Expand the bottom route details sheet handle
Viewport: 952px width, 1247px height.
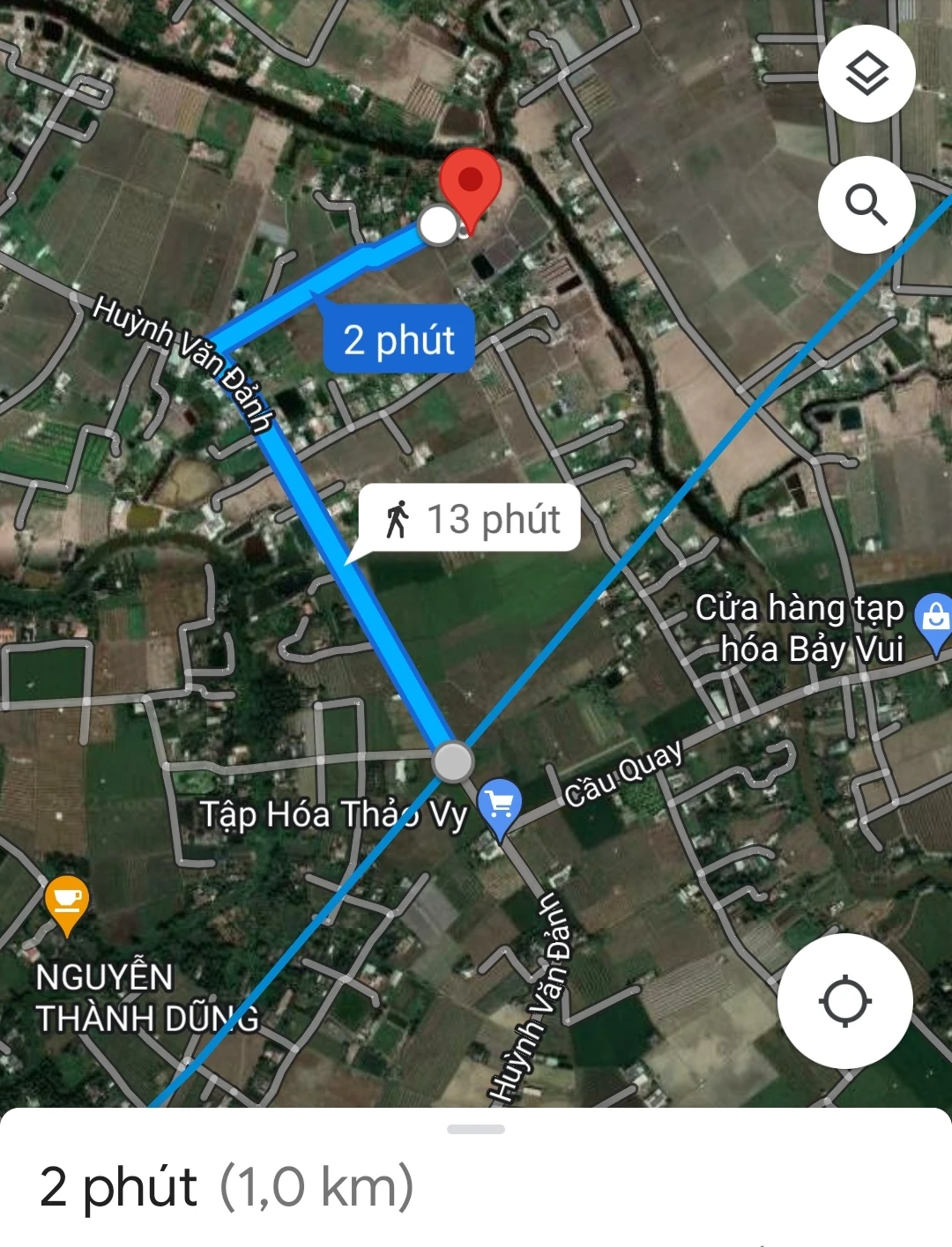(x=476, y=1129)
